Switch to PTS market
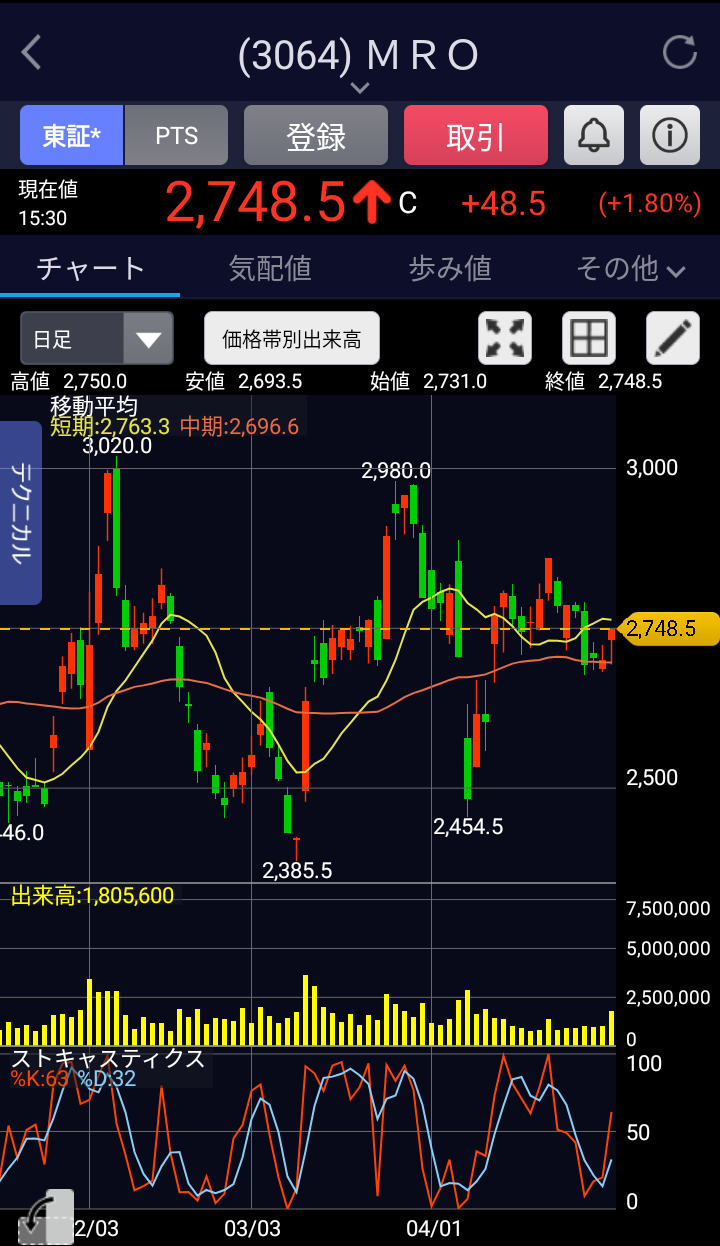This screenshot has height=1246, width=720. click(176, 136)
